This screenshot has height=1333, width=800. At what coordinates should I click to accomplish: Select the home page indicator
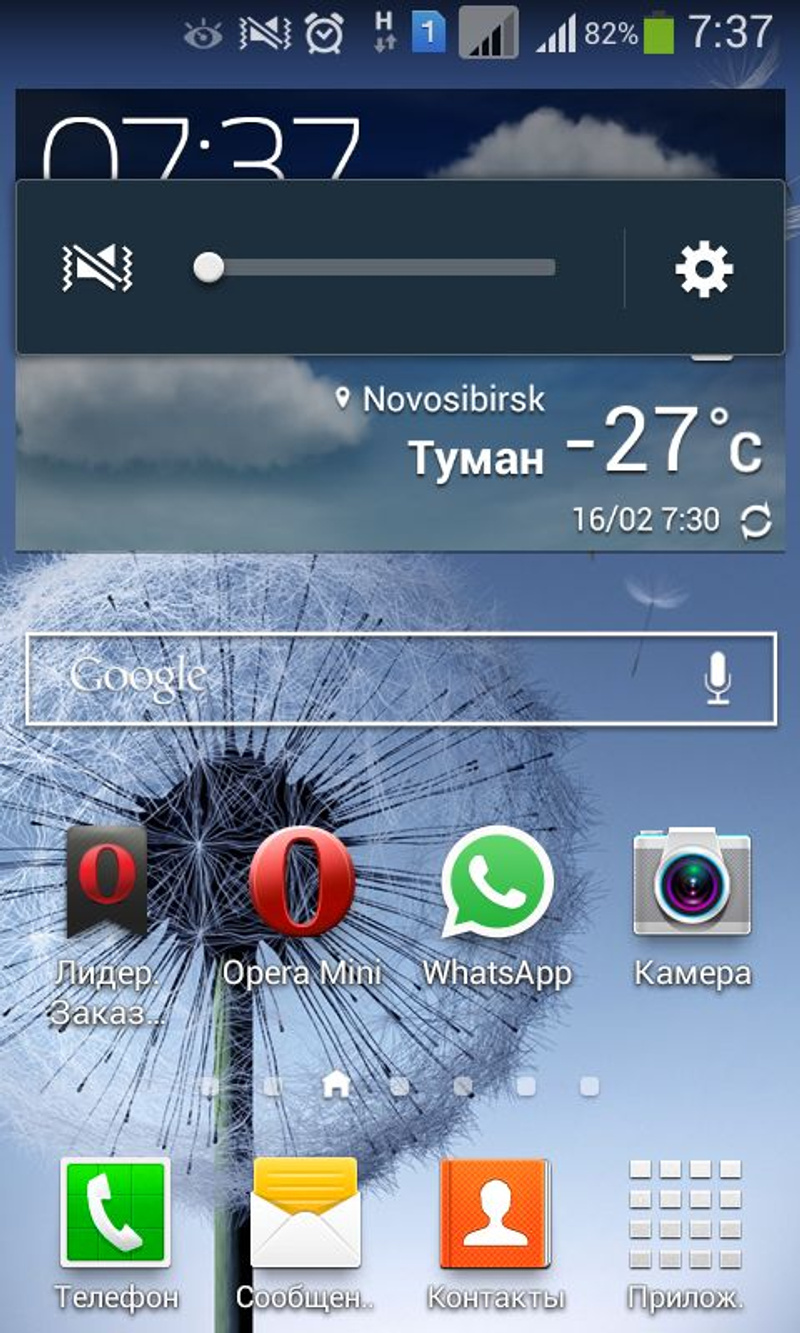336,1086
